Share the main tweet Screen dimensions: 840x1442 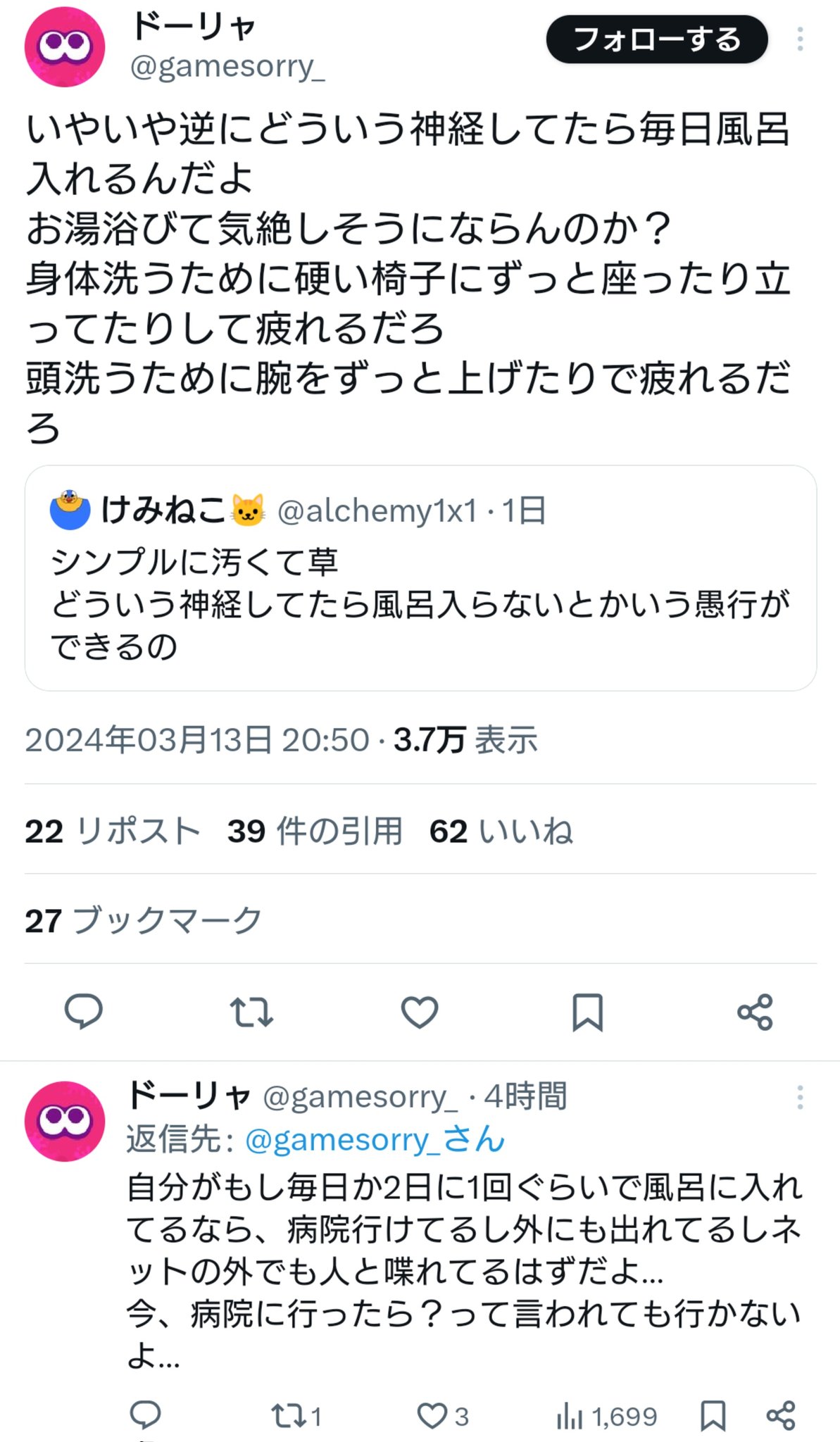point(755,1012)
